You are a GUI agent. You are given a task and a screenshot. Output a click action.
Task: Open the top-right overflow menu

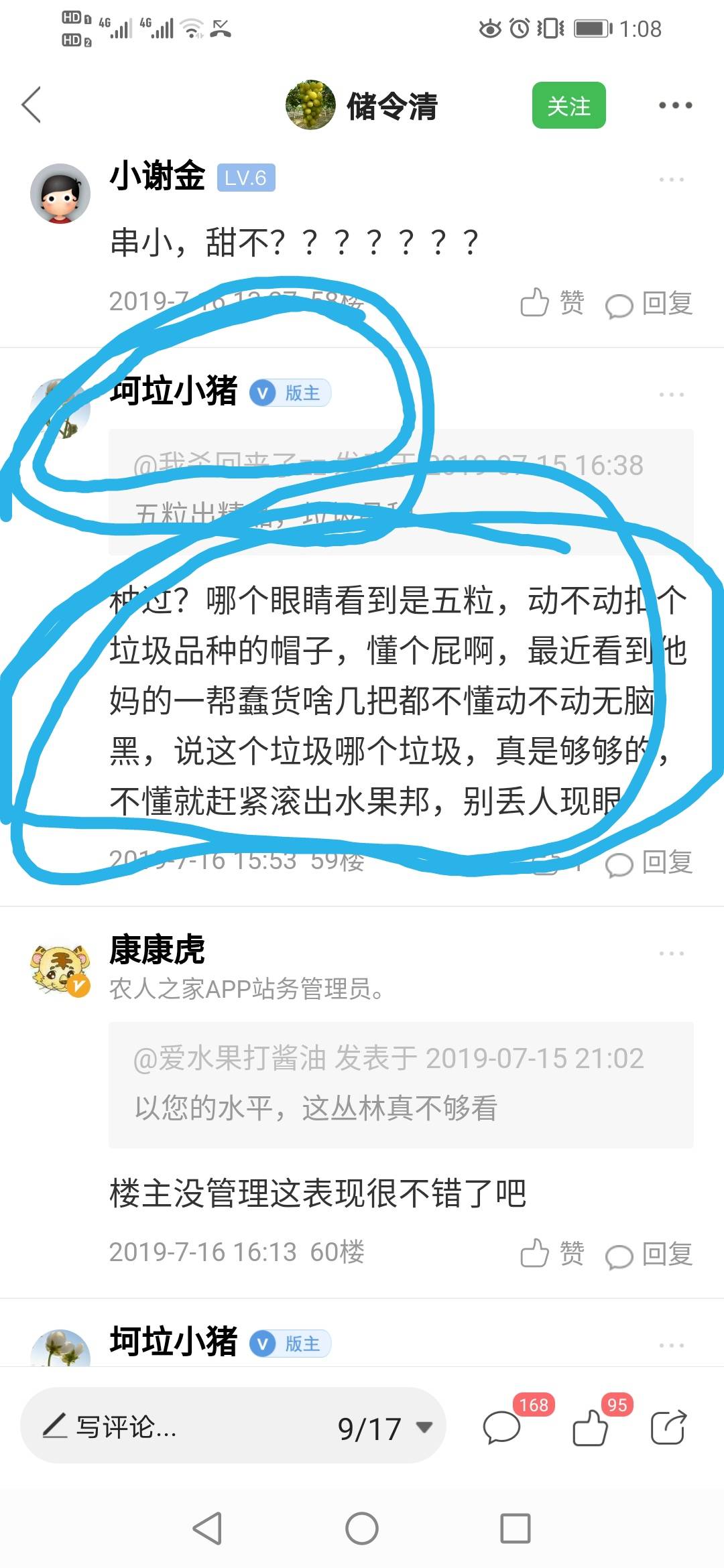pos(674,105)
